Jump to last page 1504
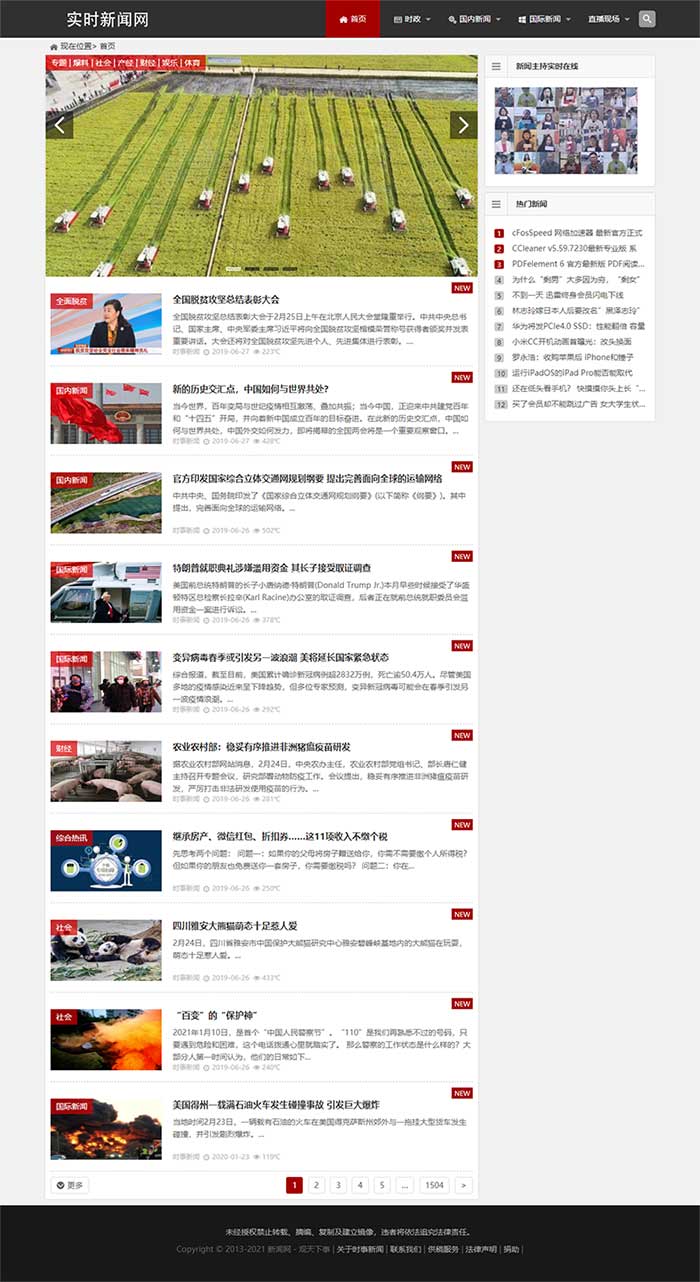The width and height of the screenshot is (700, 1282). click(x=434, y=1185)
